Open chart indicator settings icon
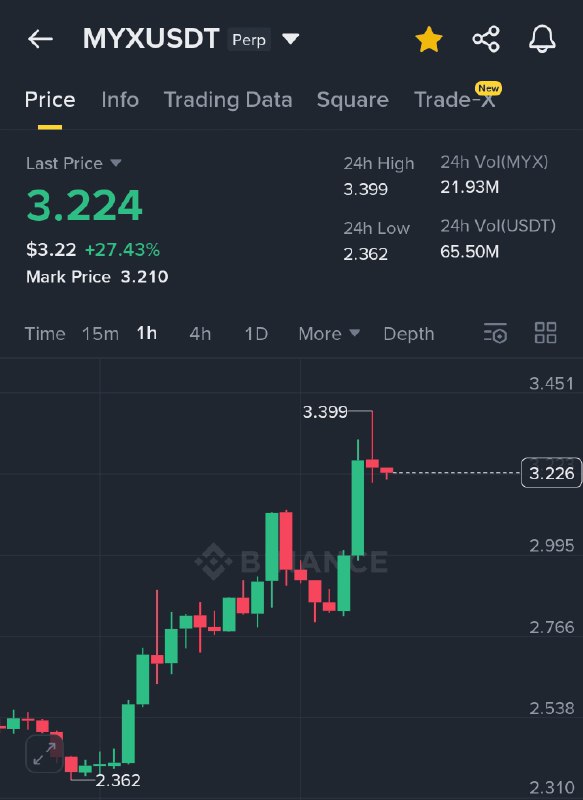The width and height of the screenshot is (583, 800). coord(495,333)
